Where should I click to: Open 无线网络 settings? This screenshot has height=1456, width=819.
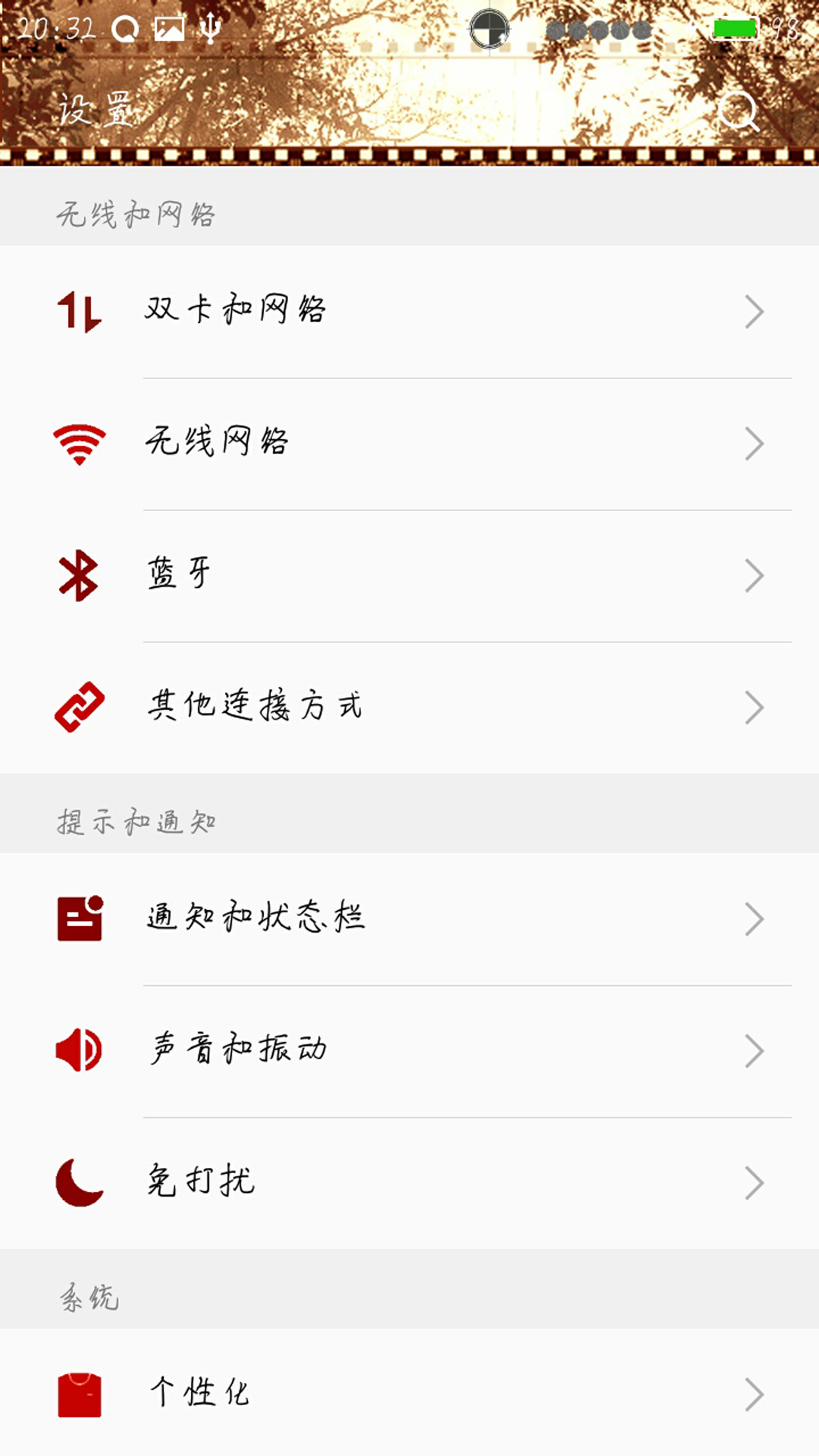(x=409, y=444)
